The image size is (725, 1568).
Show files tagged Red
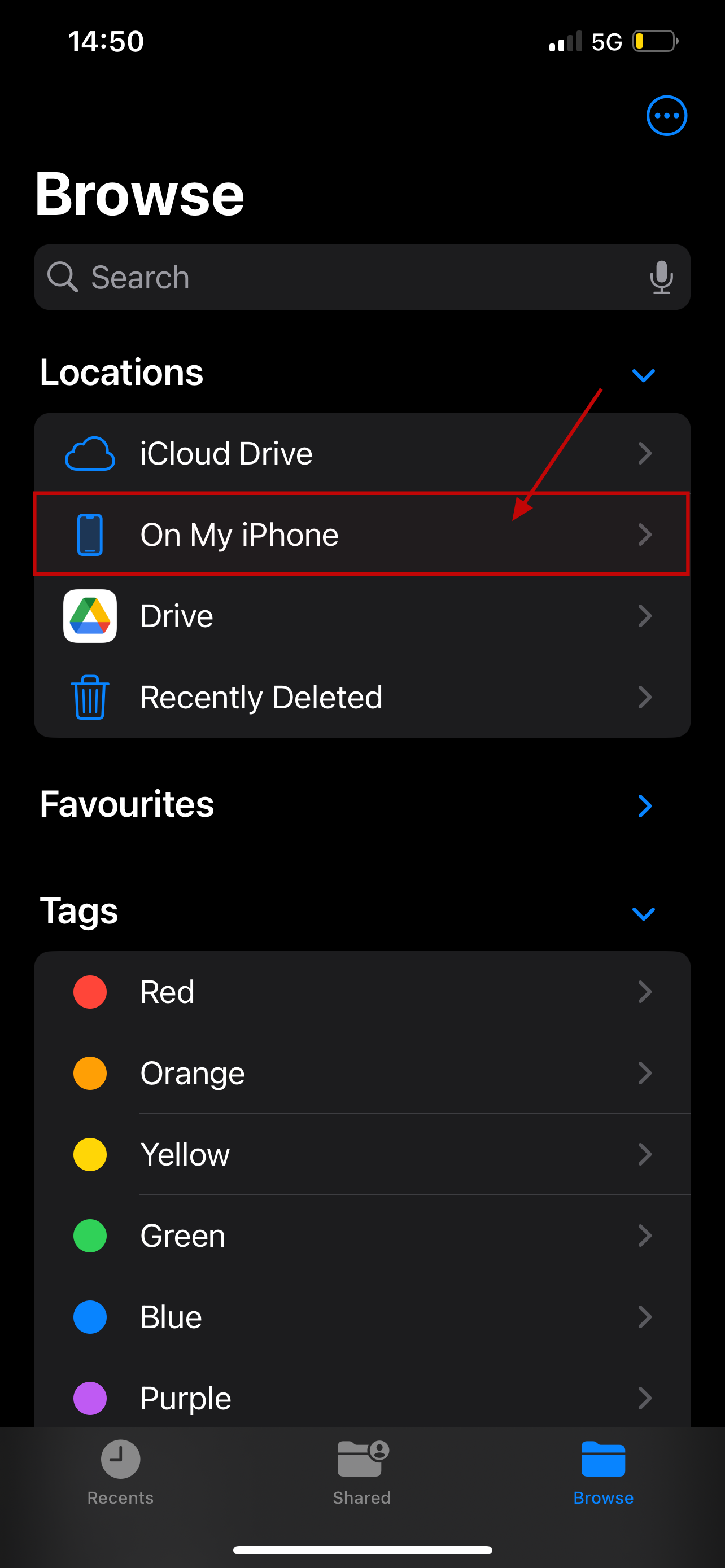362,992
